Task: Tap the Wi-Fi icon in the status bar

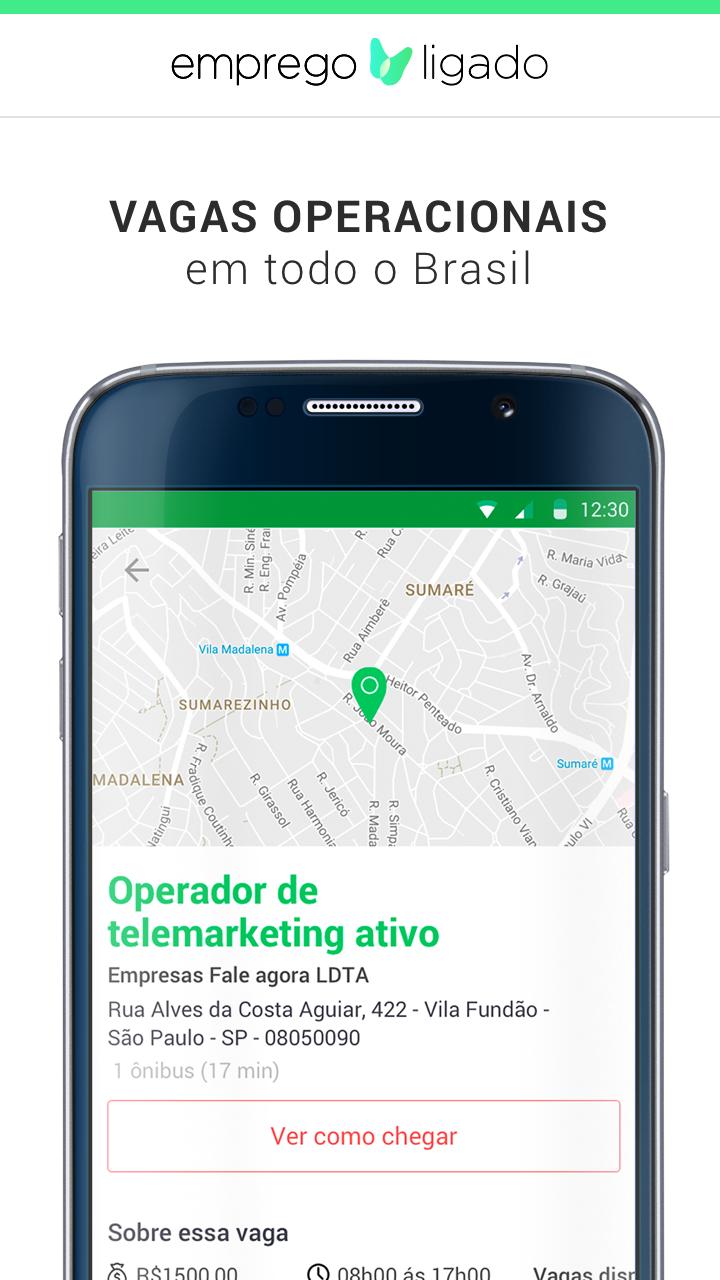Action: (x=487, y=508)
